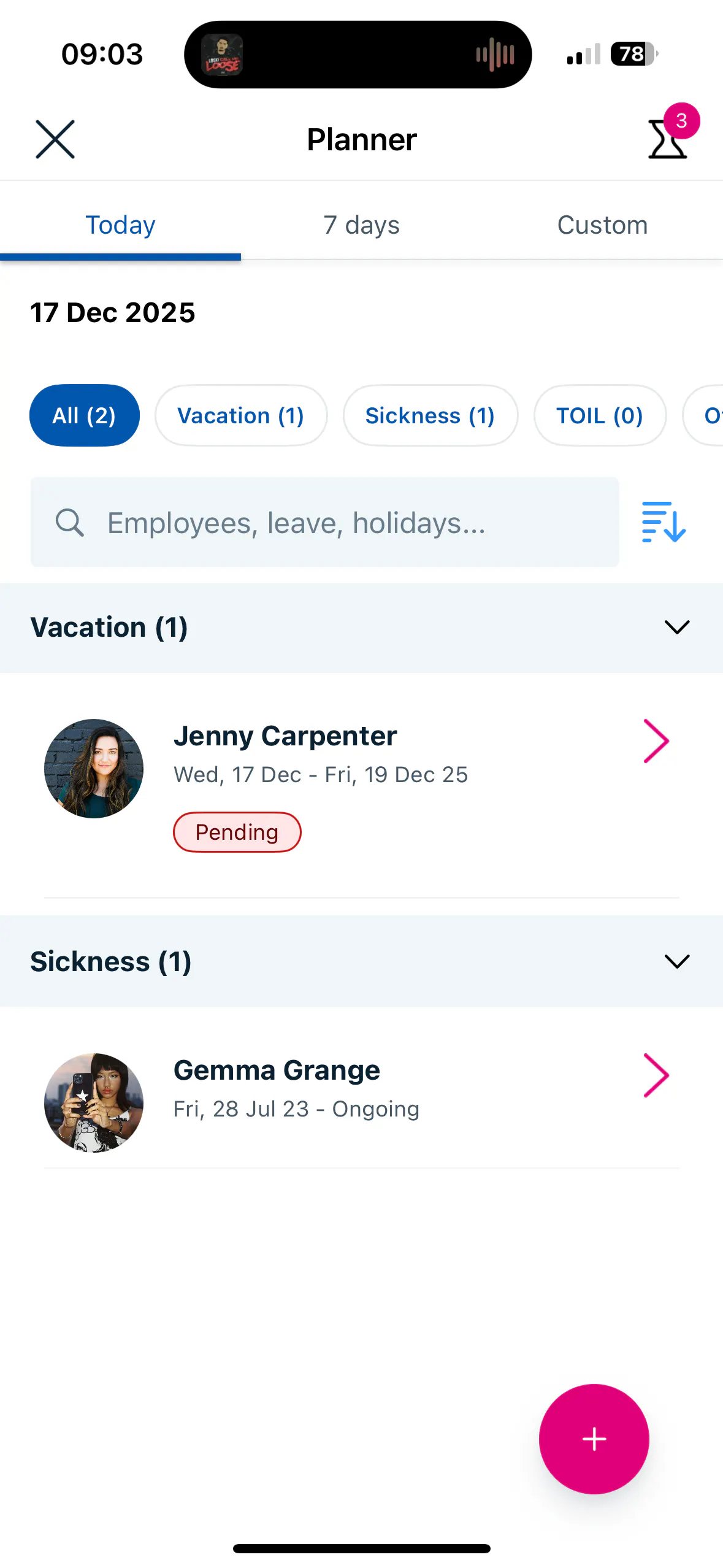Switch to the 7 days tab
The image size is (723, 1568).
361,225
